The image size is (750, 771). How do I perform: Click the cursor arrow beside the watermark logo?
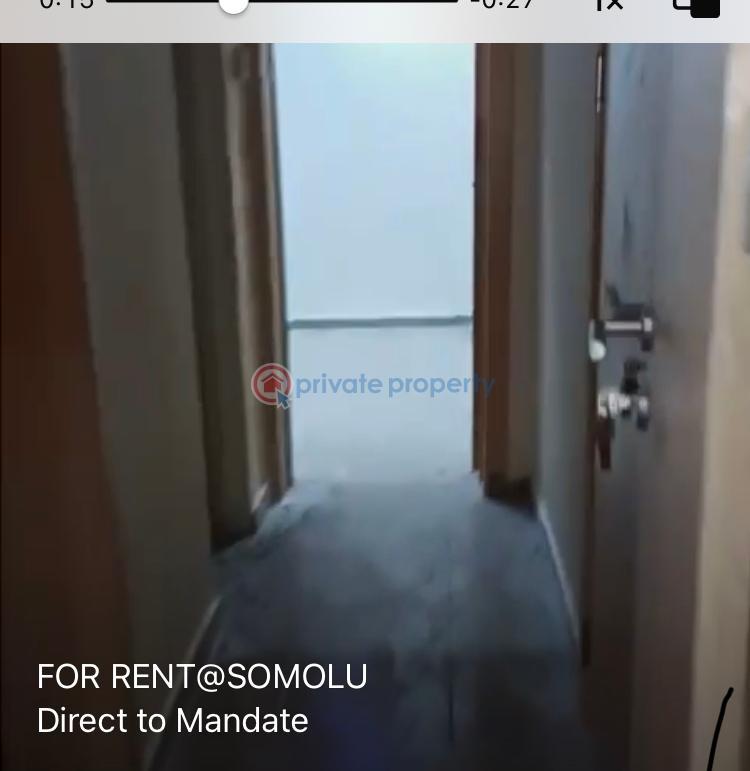(x=283, y=398)
